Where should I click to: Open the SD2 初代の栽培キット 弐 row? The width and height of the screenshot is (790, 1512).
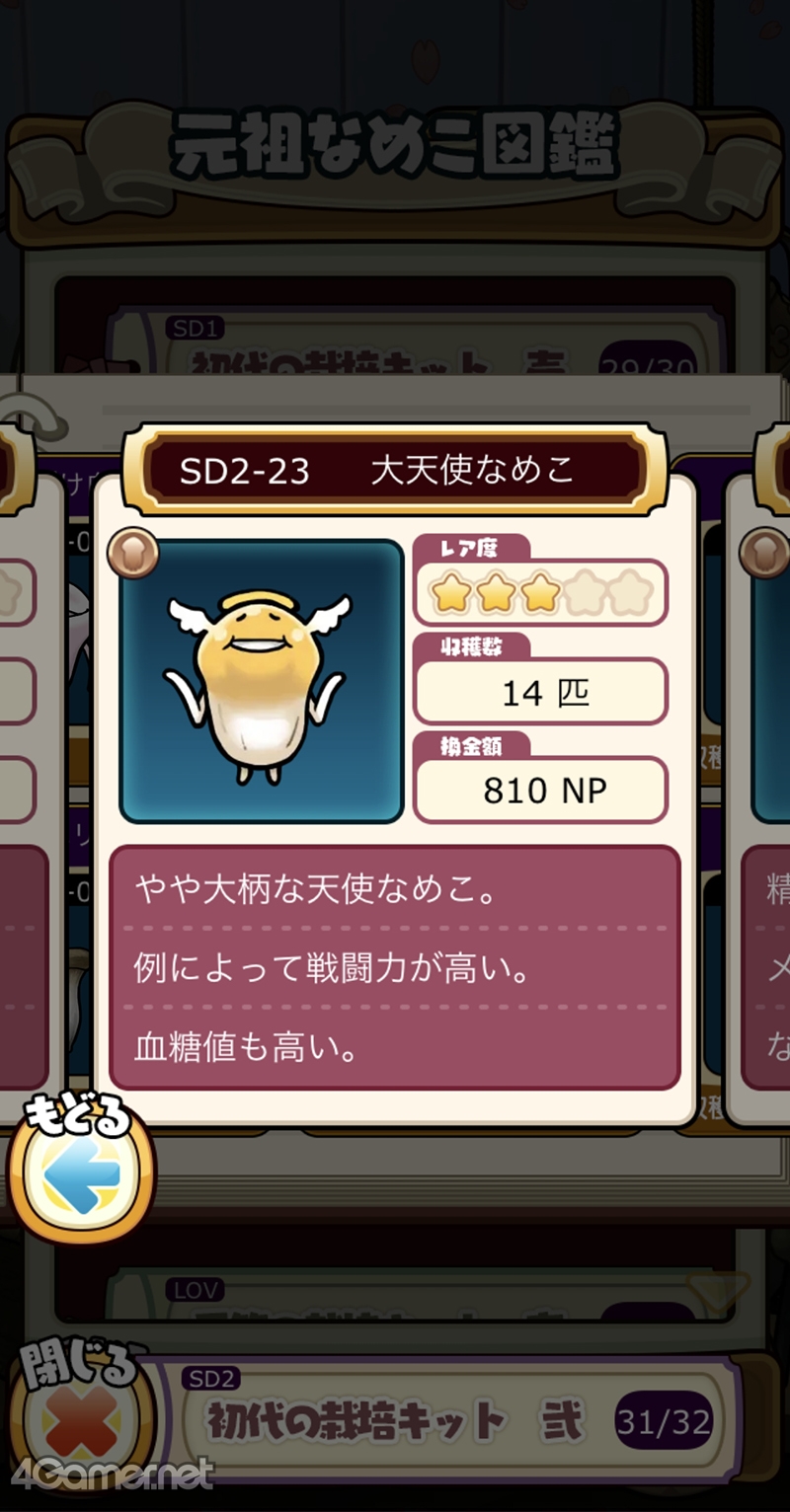pyautogui.click(x=456, y=1421)
